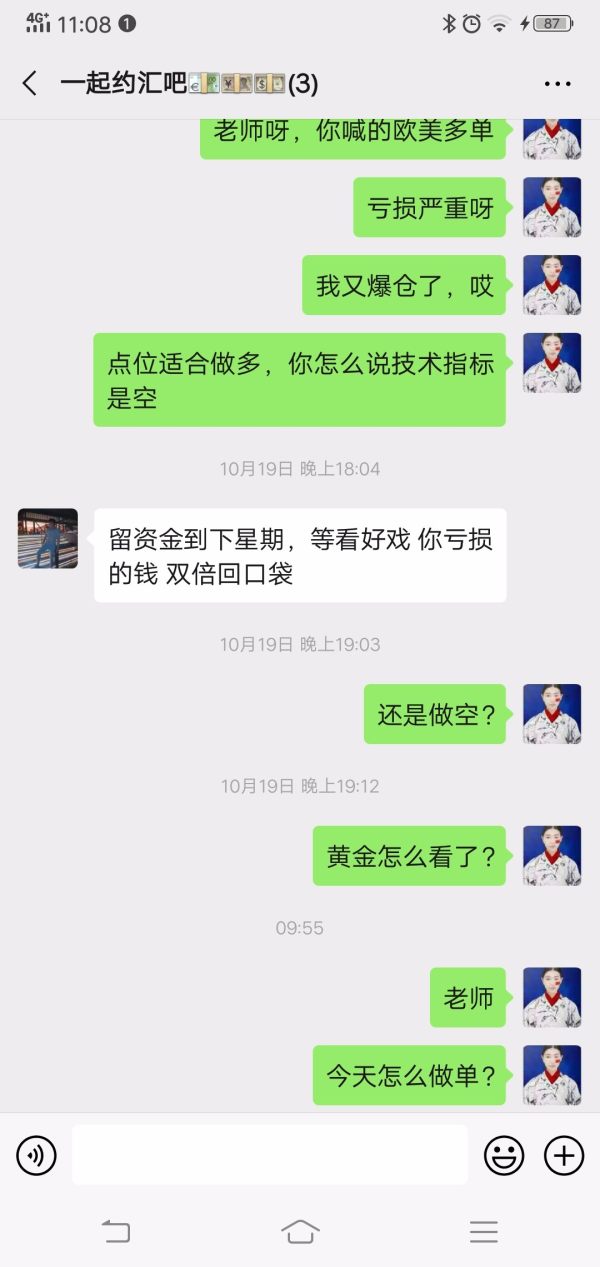Open the recent apps view
The height and width of the screenshot is (1267, 600).
click(484, 1231)
